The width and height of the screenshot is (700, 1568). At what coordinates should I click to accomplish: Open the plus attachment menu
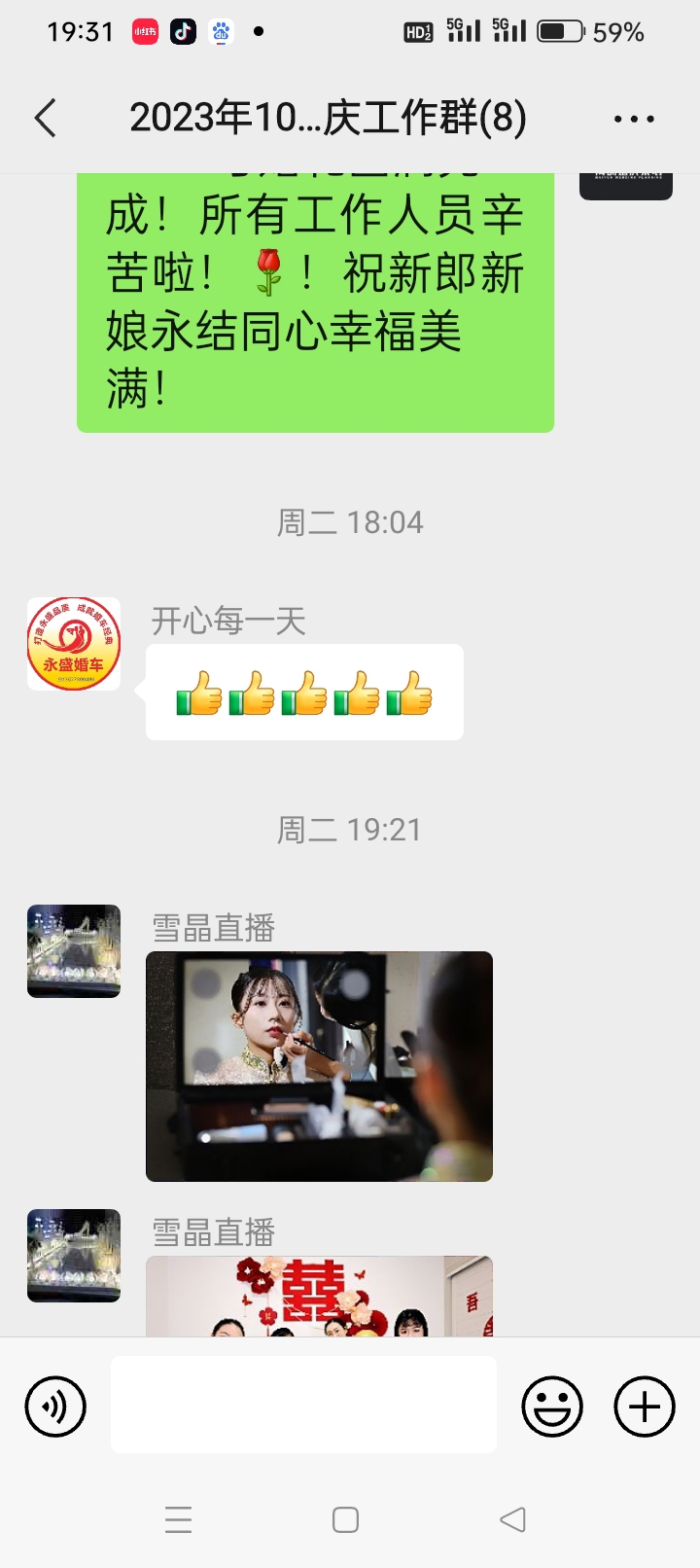pos(644,1407)
